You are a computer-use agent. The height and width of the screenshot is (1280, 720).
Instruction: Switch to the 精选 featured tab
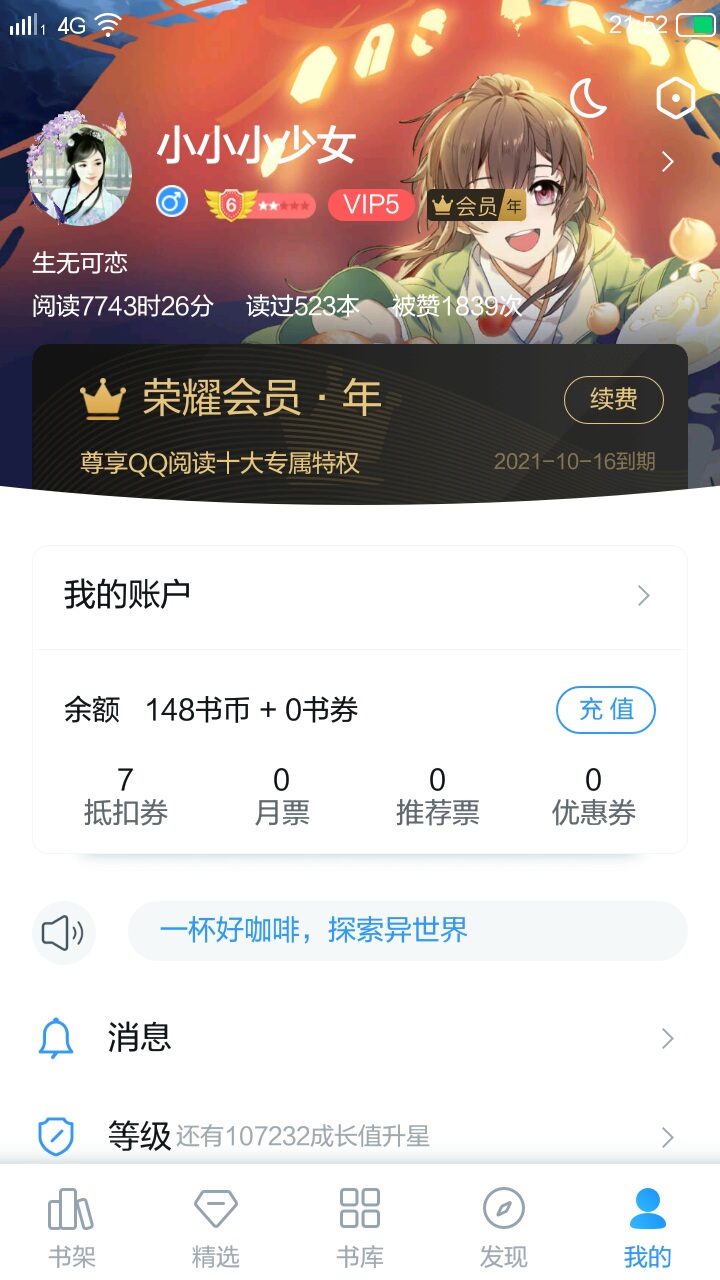click(216, 1226)
